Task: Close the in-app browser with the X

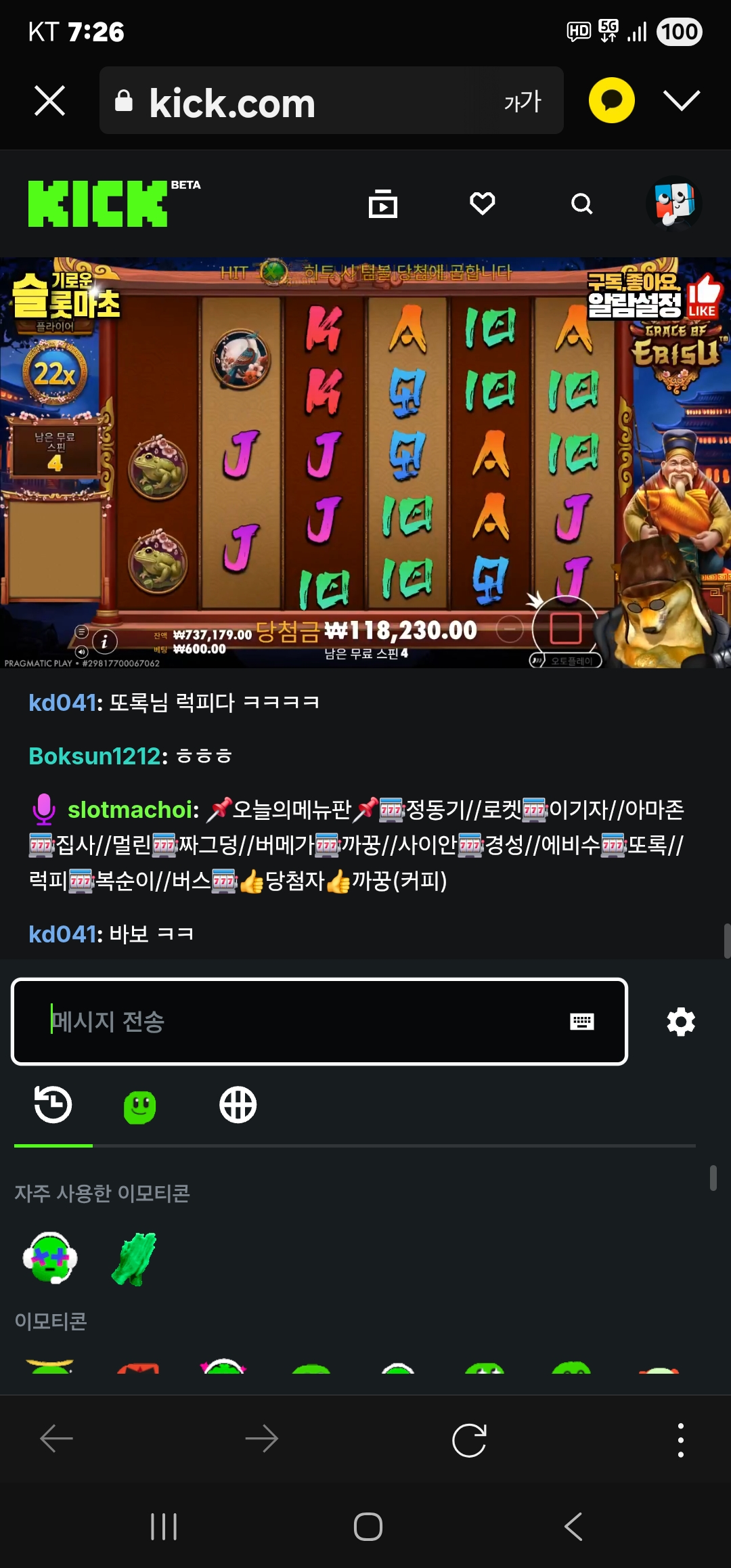Action: [49, 101]
